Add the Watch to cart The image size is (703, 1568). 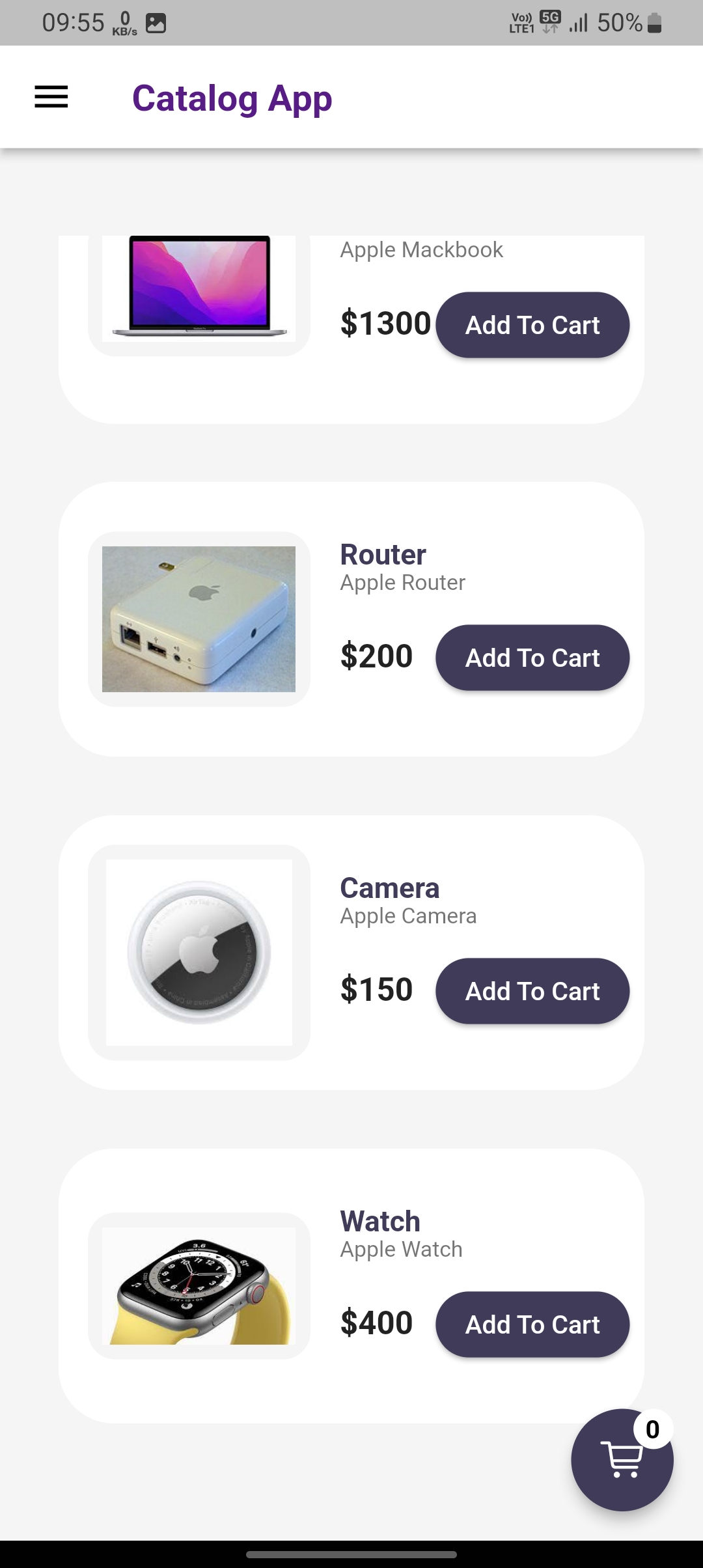coord(532,1324)
